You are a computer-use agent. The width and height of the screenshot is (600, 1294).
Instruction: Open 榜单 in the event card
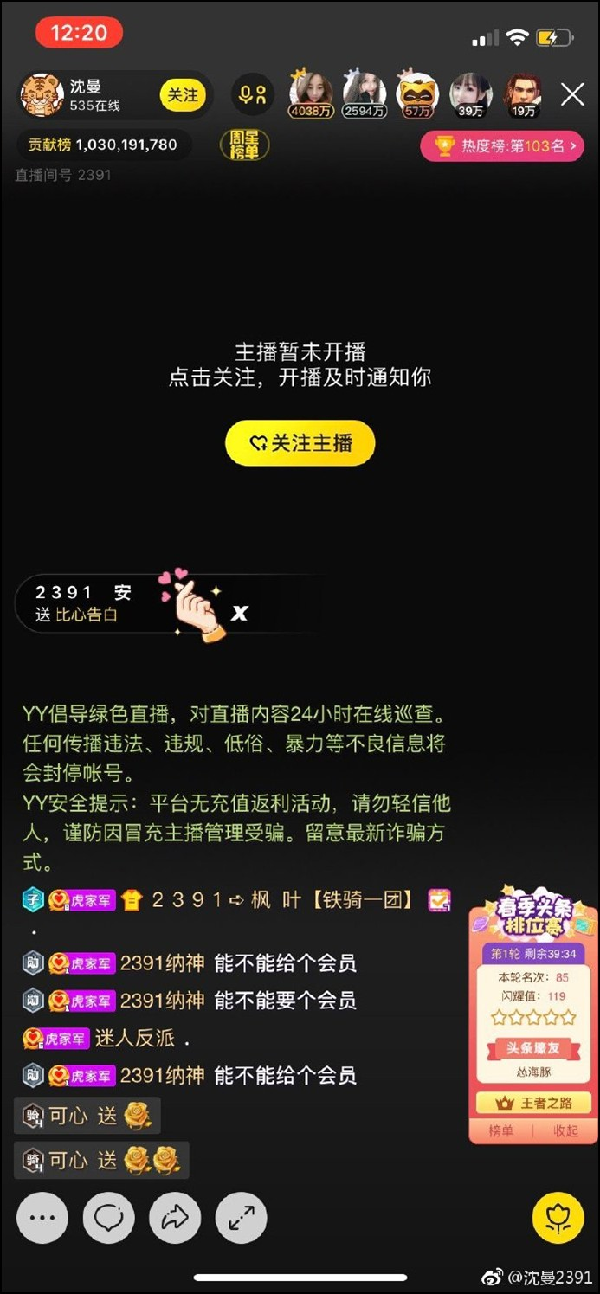click(502, 1130)
